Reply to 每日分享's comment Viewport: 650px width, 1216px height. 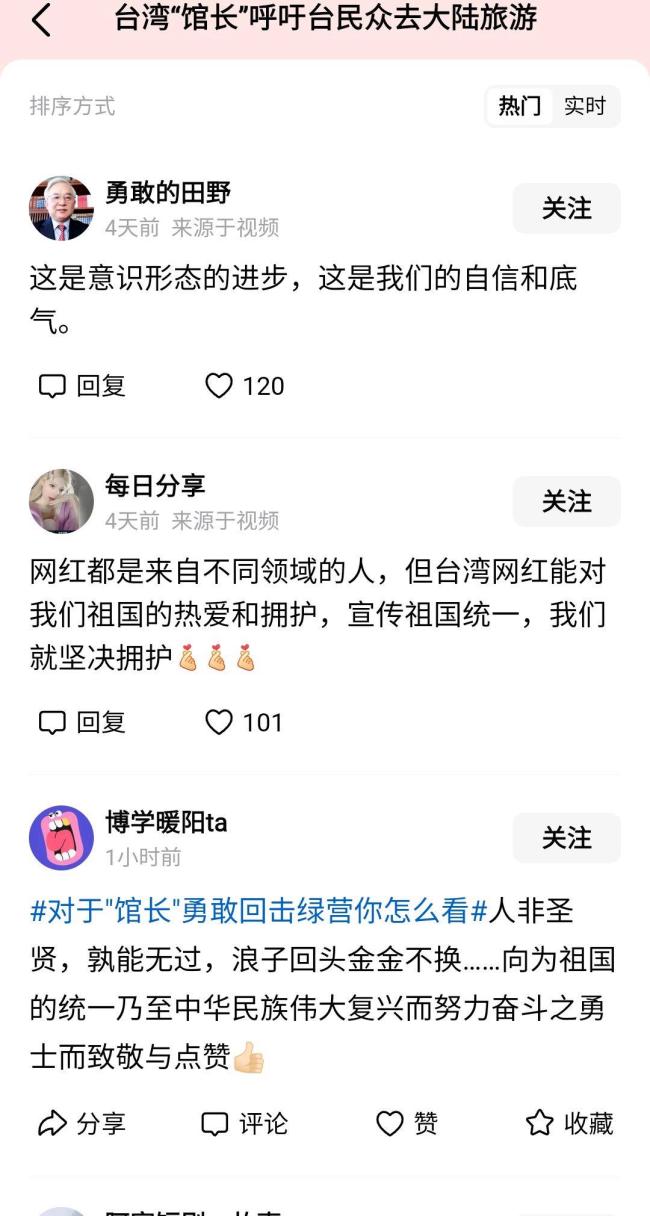point(82,722)
